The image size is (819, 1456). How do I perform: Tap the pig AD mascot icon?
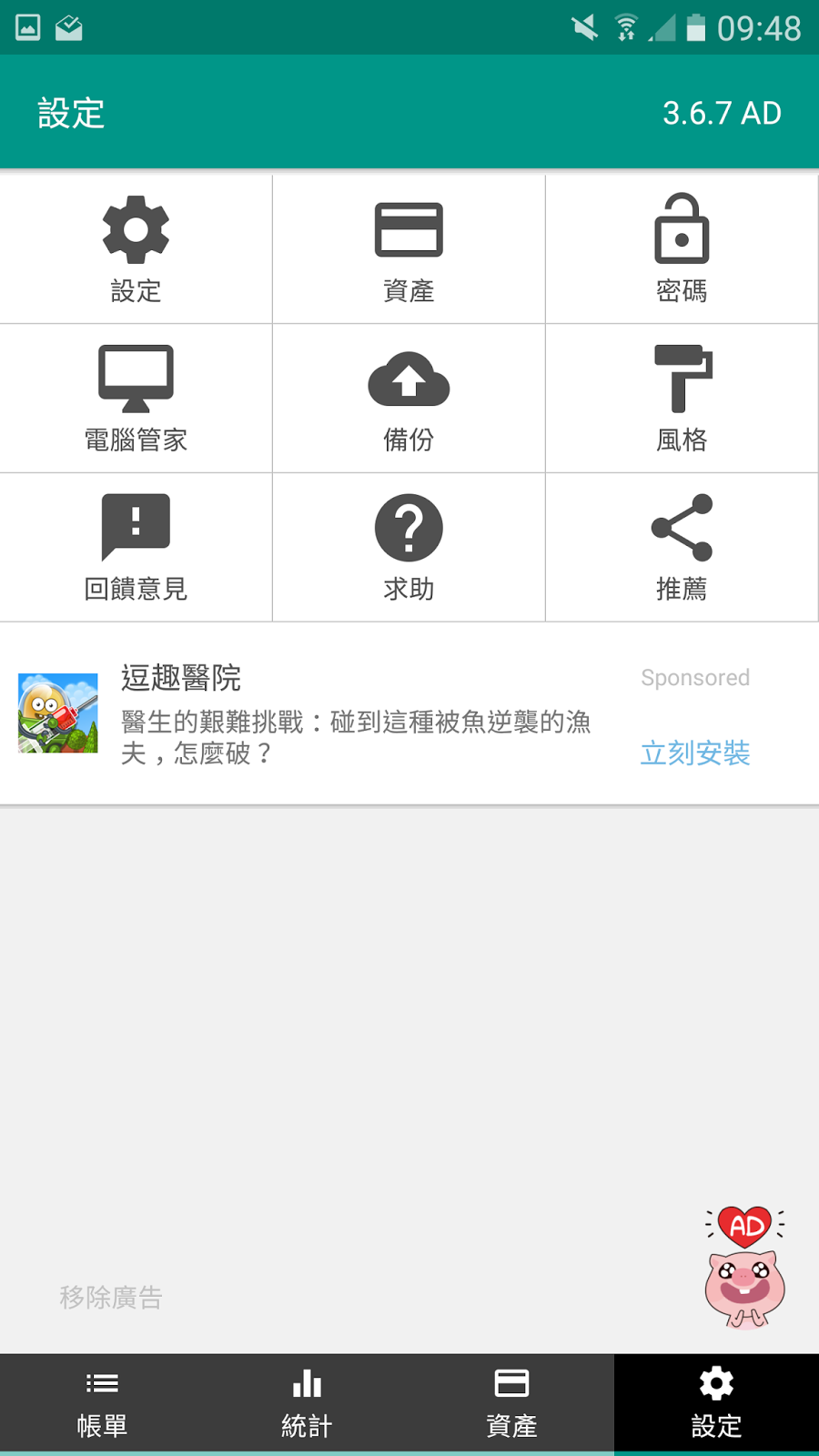point(744,1268)
